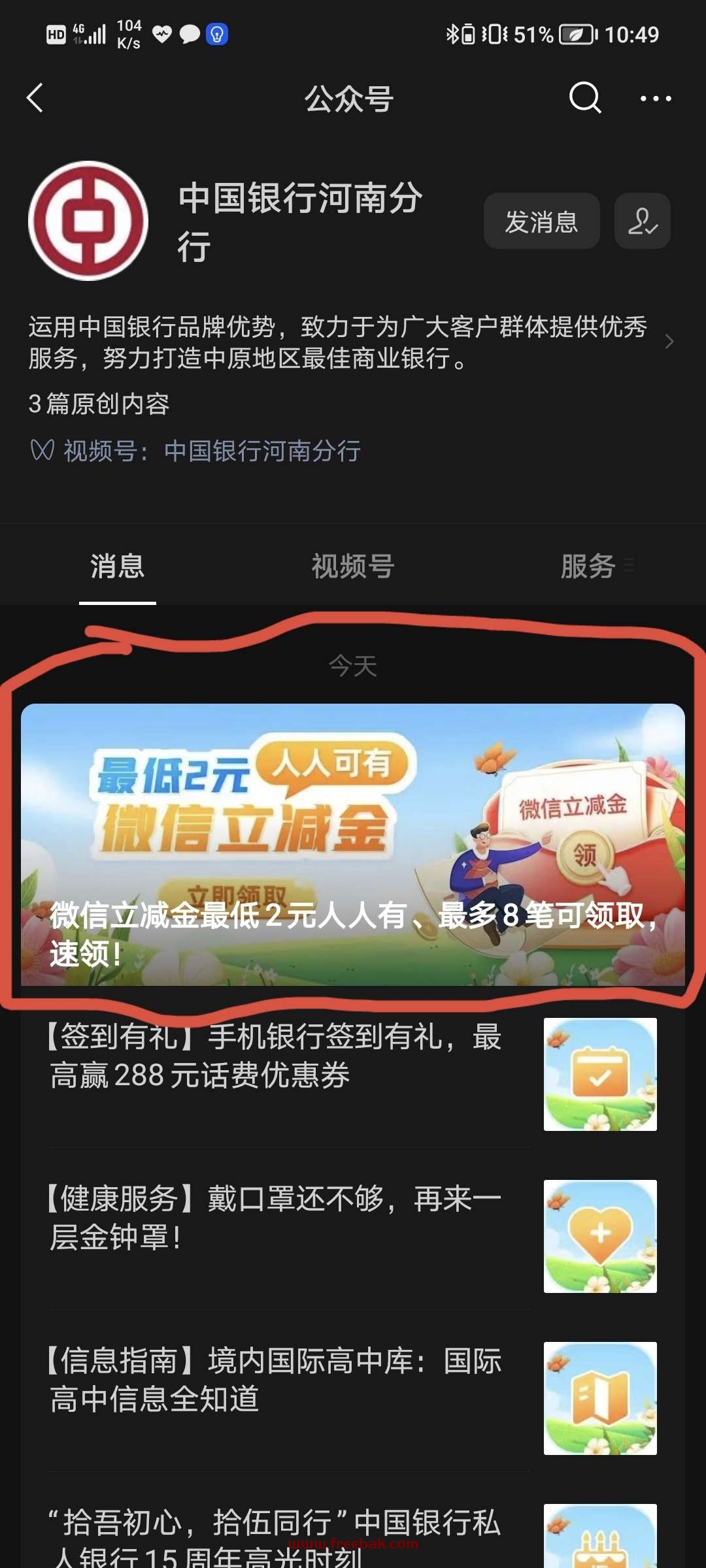Open search in the official account page
706x1568 pixels.
[585, 98]
